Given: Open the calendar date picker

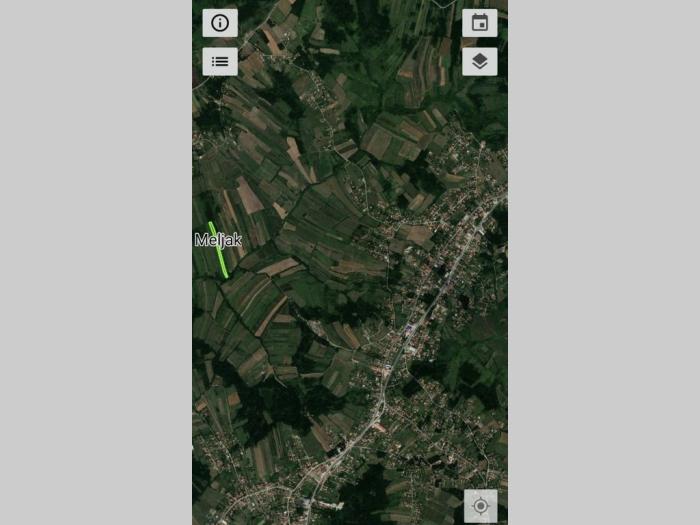Looking at the screenshot, I should tap(479, 23).
